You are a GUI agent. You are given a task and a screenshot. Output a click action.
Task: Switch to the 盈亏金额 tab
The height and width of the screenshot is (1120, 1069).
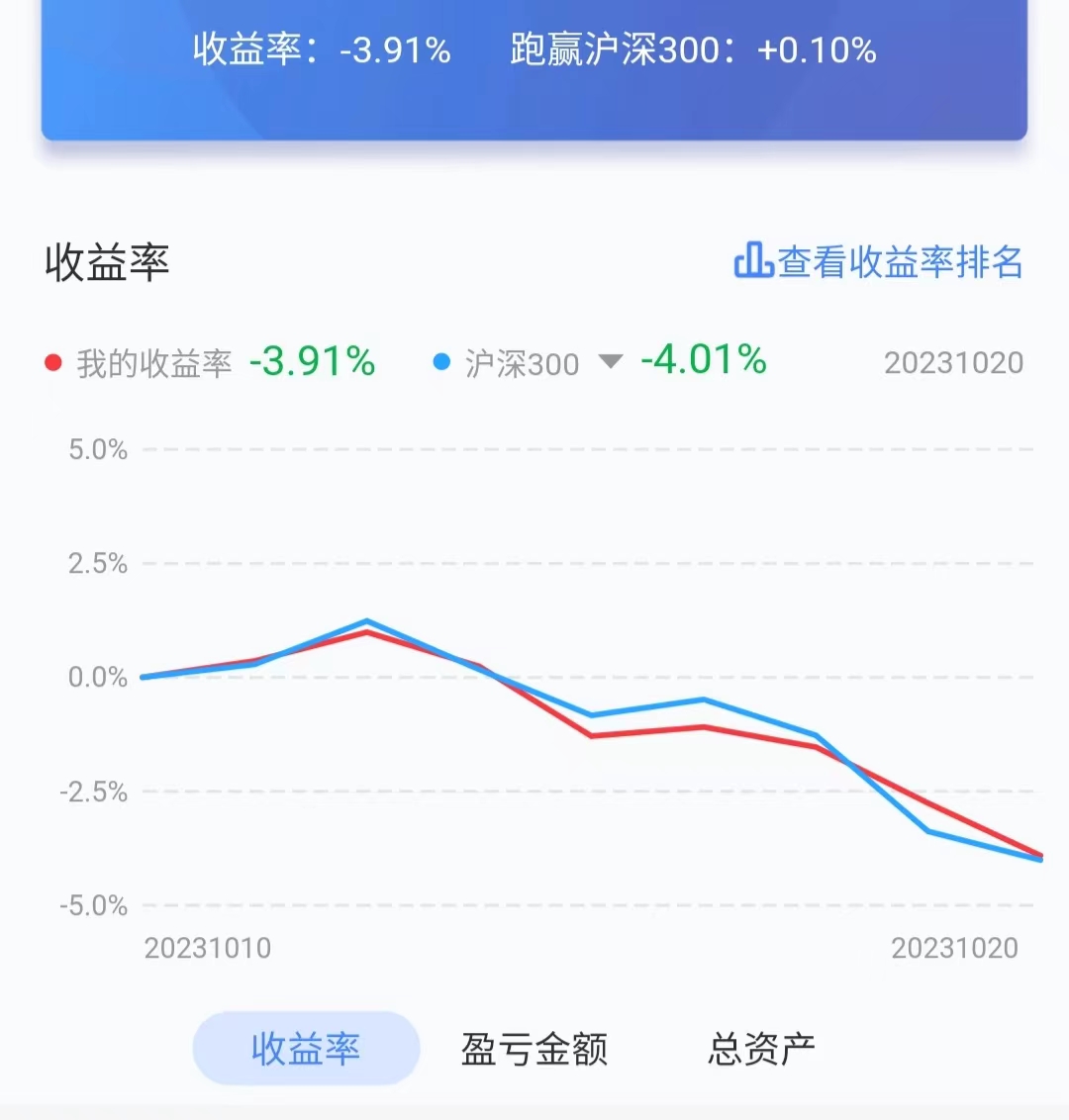click(x=534, y=1049)
